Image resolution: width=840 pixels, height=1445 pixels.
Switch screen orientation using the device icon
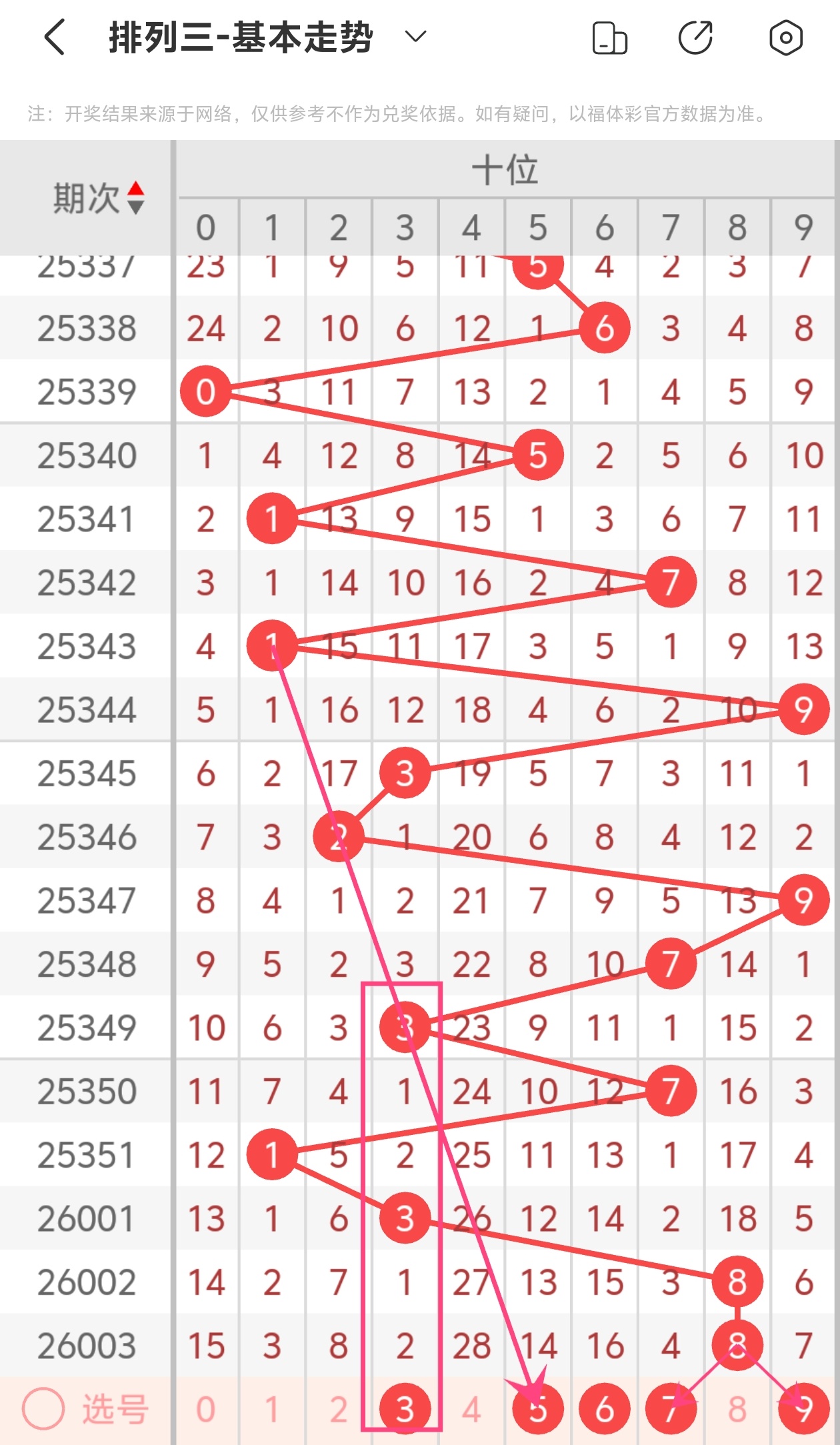click(609, 38)
